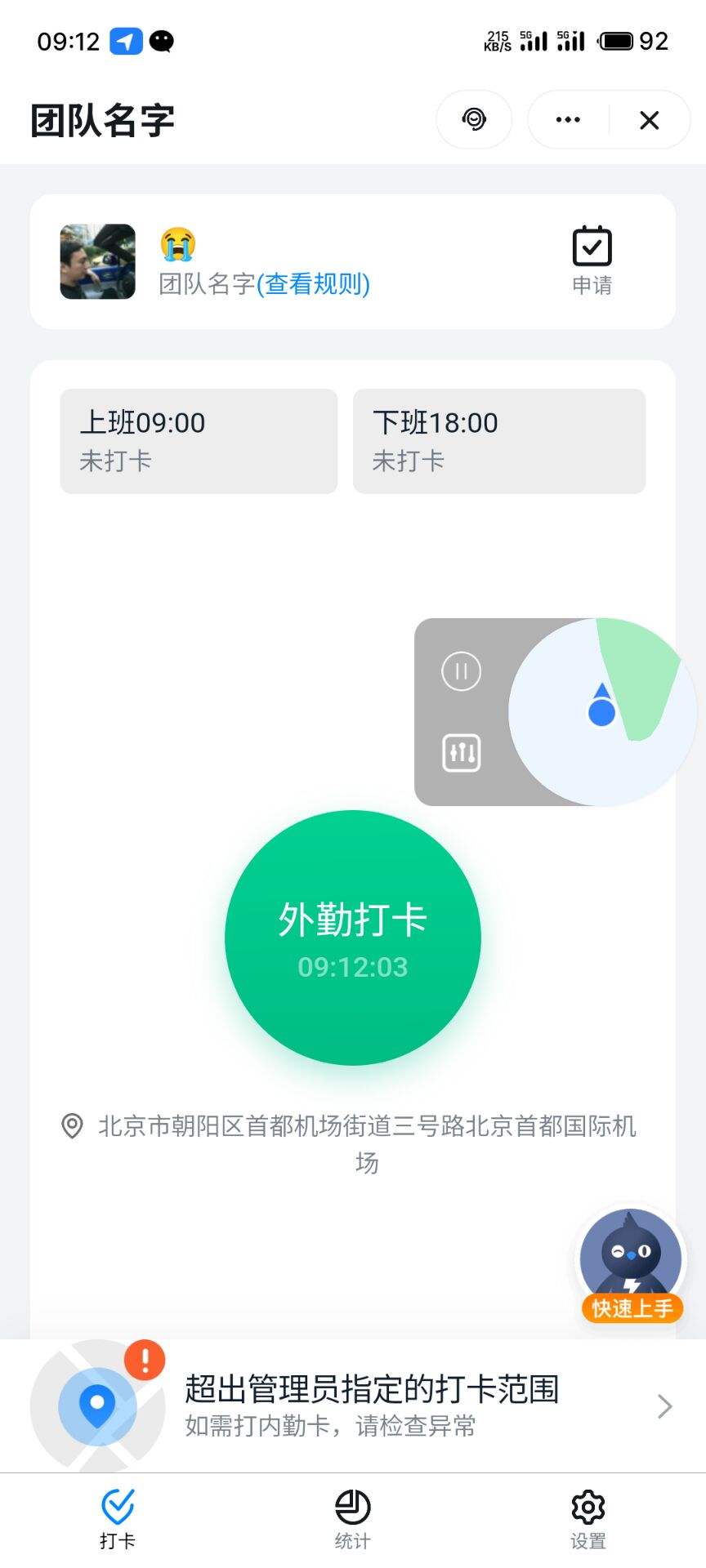The width and height of the screenshot is (706, 1568).
Task: Open the 查看规则 rules link
Action: click(x=313, y=284)
